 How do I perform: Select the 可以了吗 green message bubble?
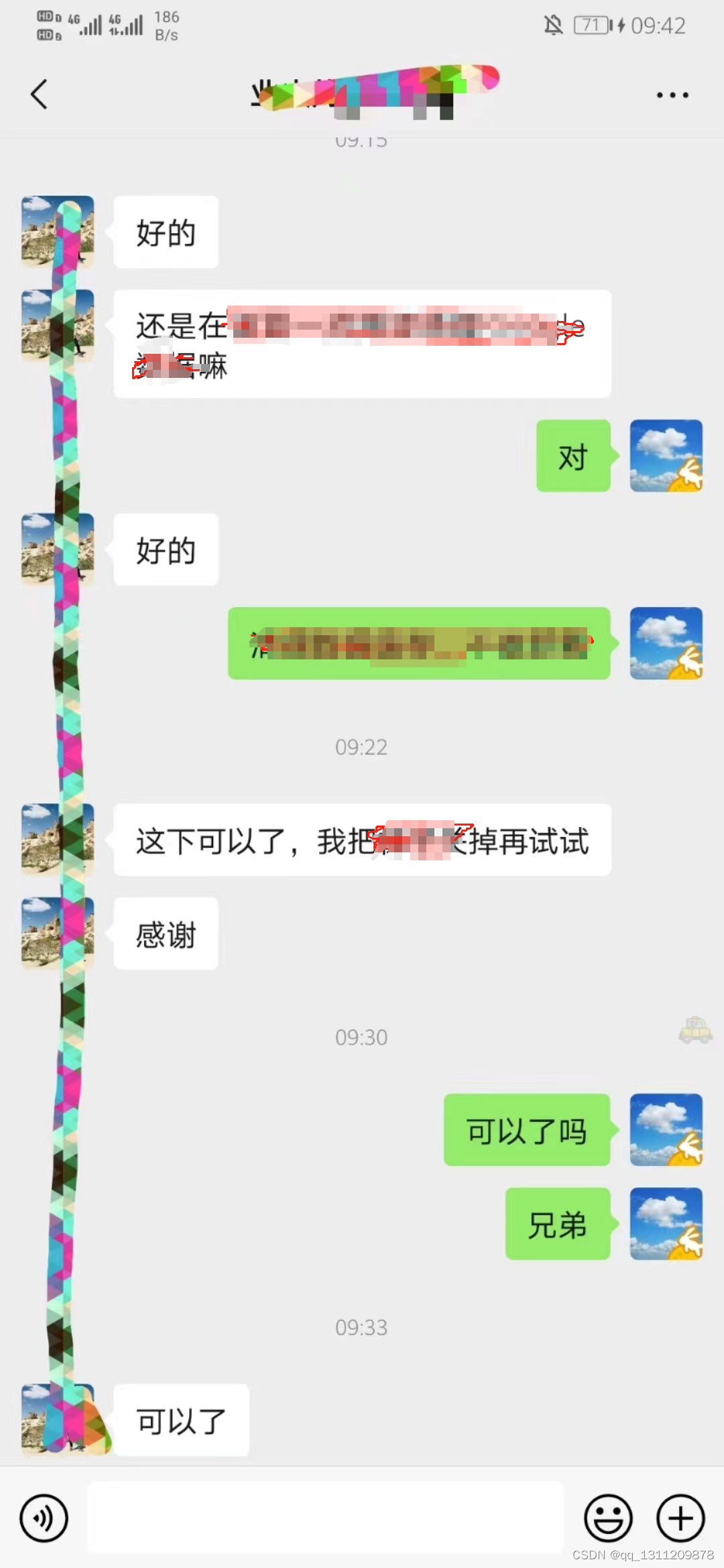point(528,1131)
